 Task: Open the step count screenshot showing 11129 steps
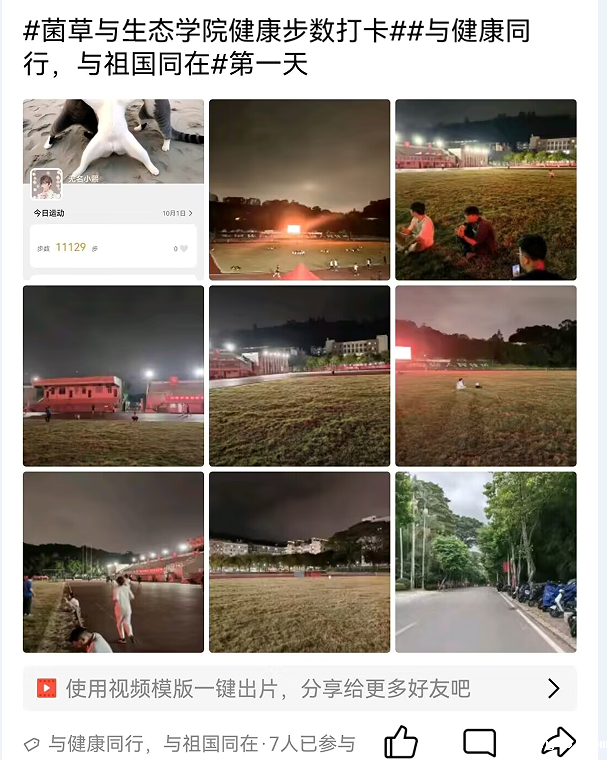(113, 189)
